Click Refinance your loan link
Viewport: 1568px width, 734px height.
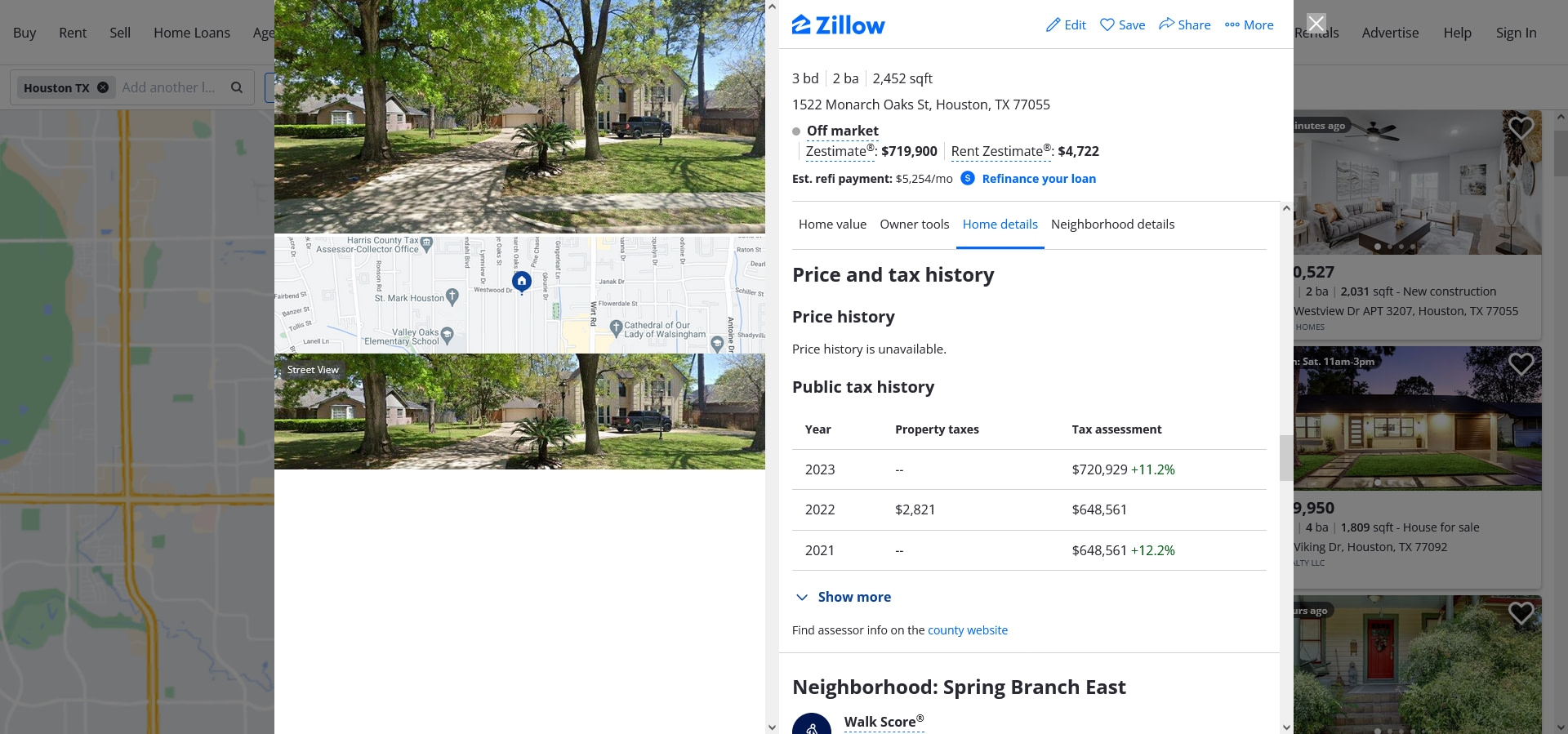coord(1038,179)
